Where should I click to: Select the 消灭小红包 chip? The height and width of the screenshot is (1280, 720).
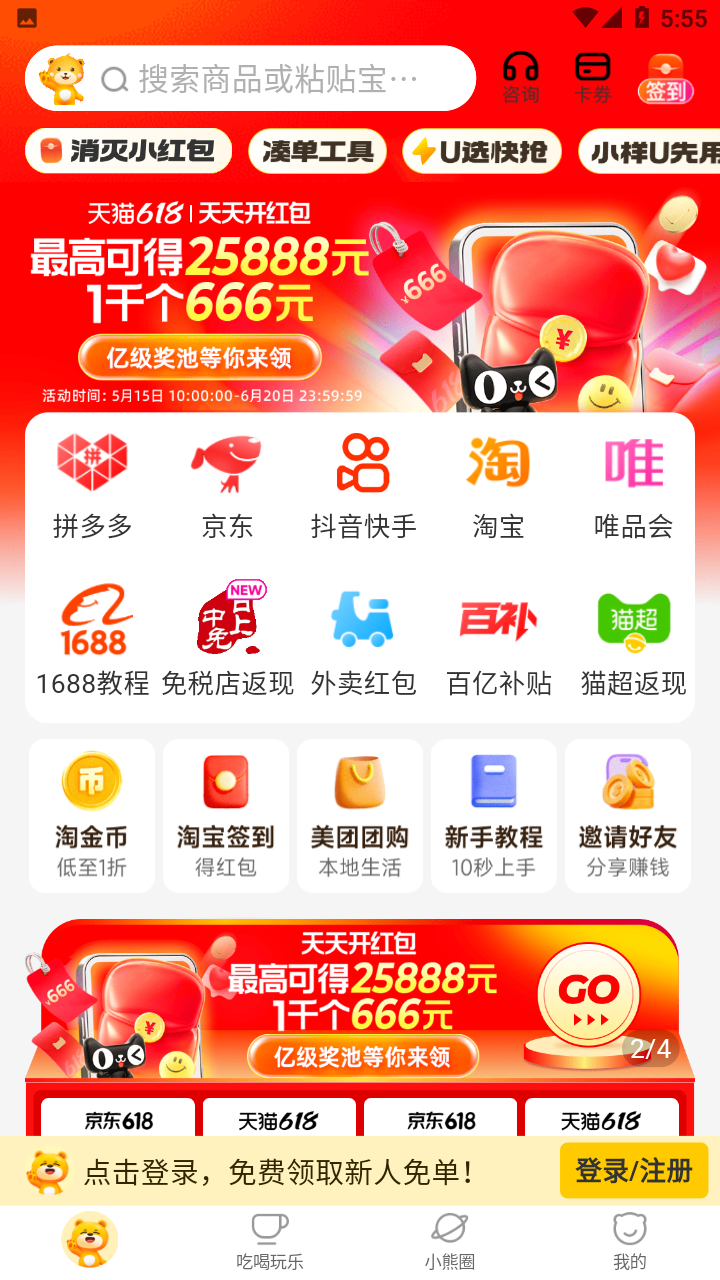(128, 151)
